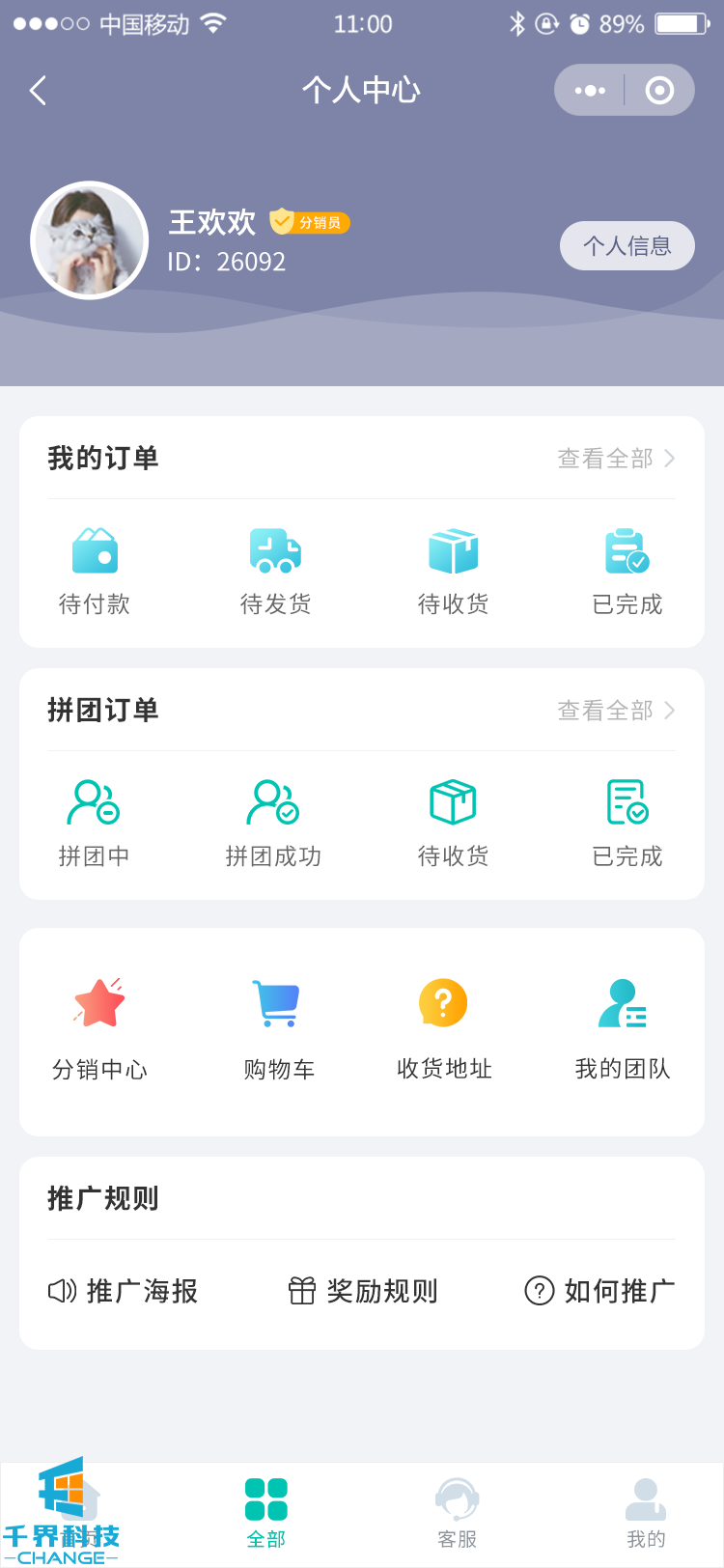Image resolution: width=724 pixels, height=1568 pixels.
Task: Go back using the top-left arrow
Action: [x=39, y=91]
